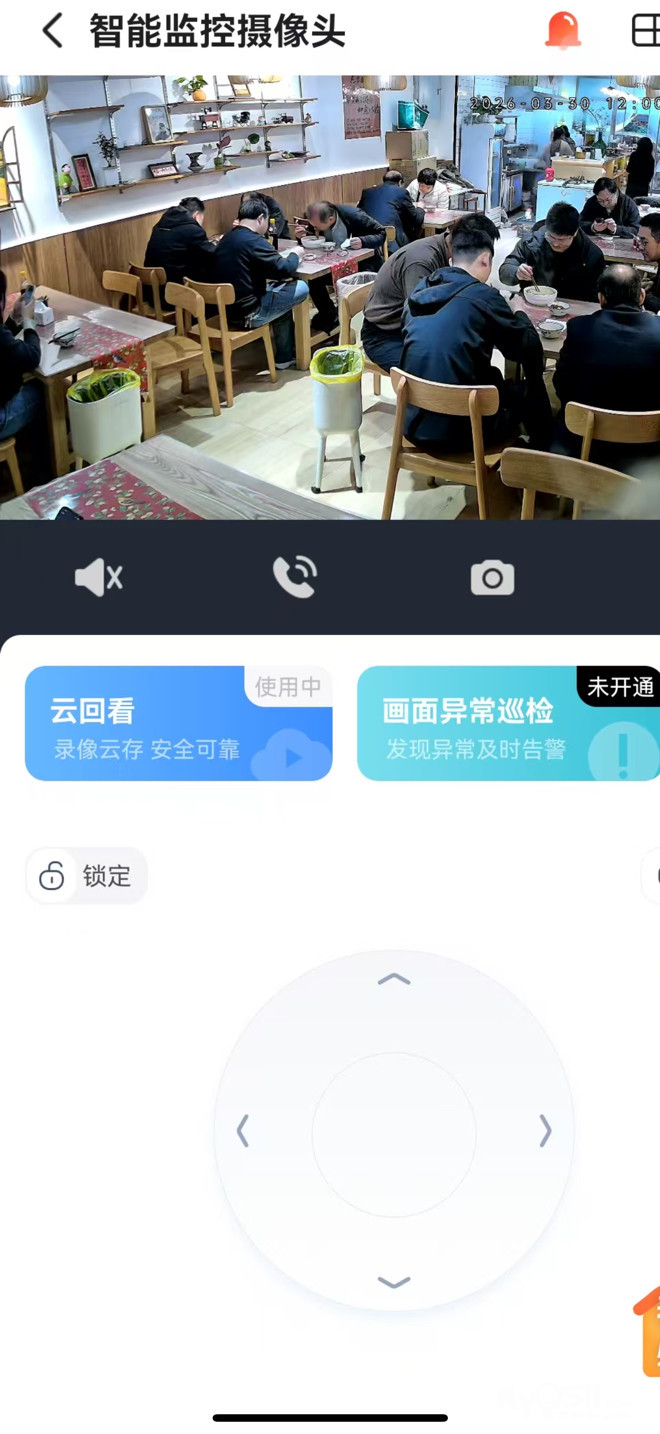Open the red alert notifications bell

[563, 31]
